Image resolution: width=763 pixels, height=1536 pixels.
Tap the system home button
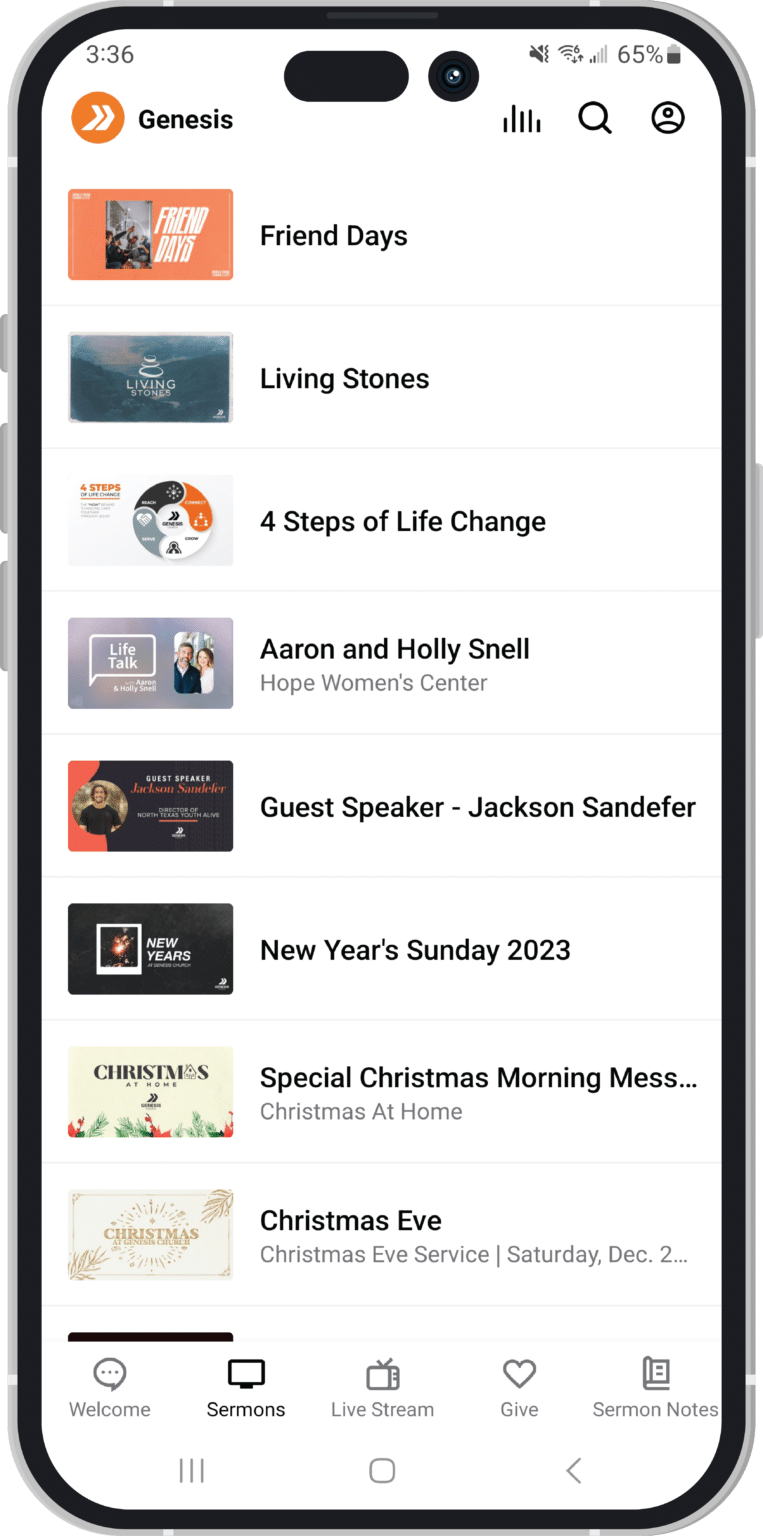tap(382, 1470)
